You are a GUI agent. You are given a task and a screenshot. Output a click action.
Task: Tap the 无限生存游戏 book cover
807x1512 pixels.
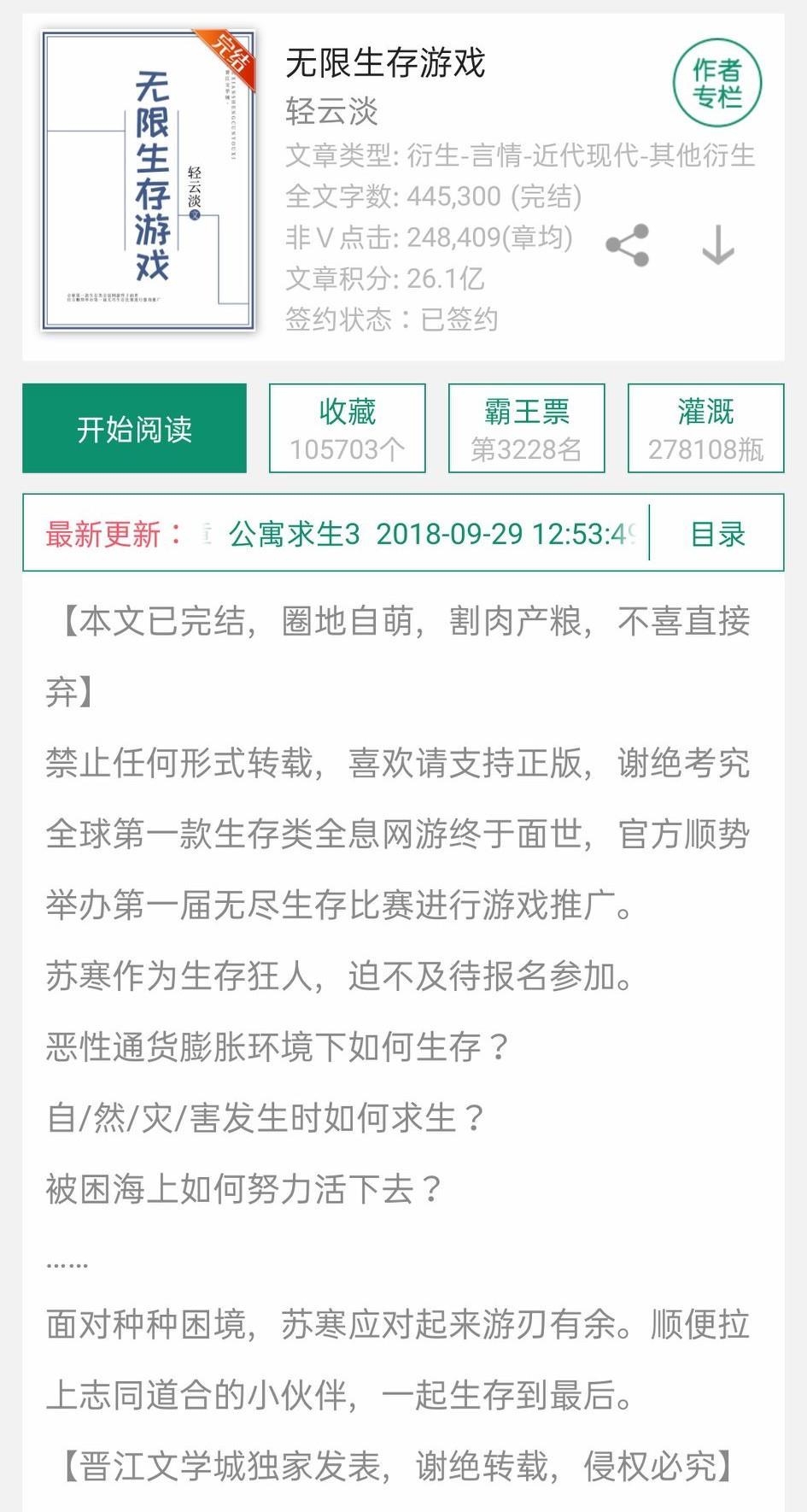(149, 181)
